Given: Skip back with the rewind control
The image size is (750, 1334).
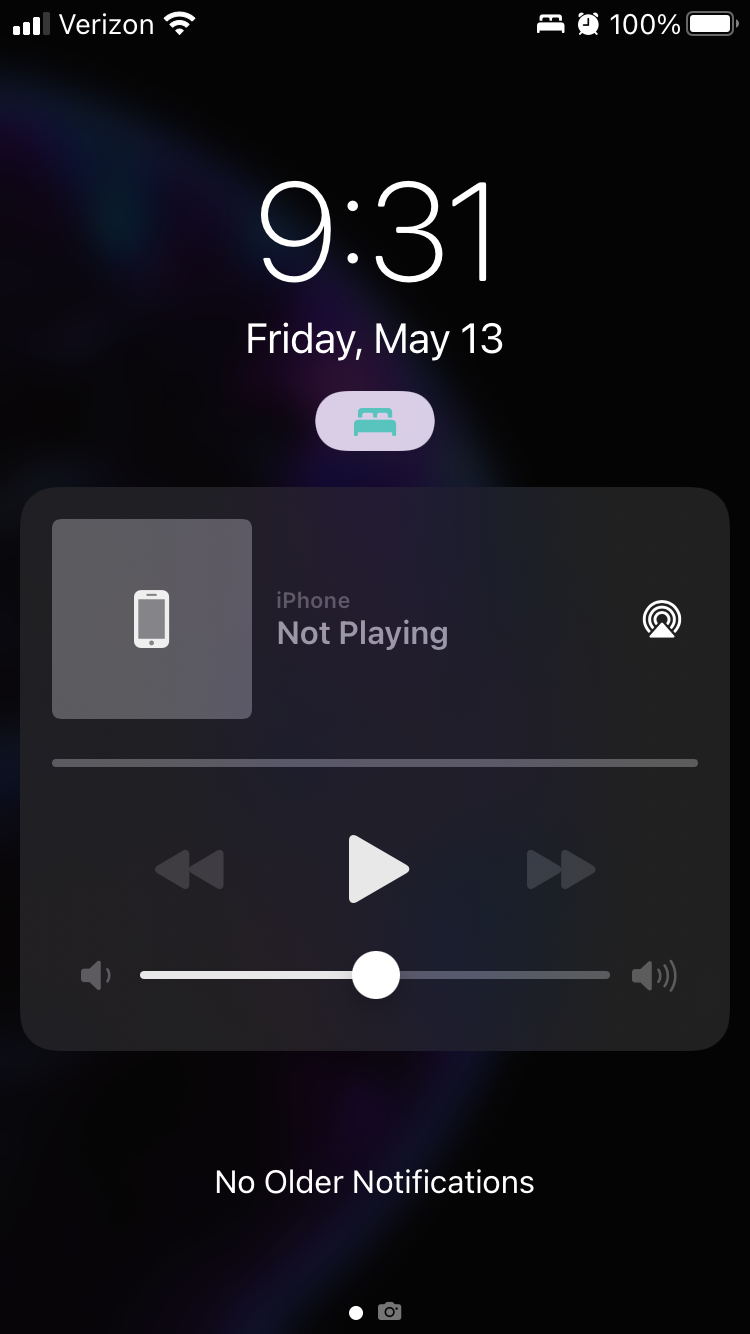Looking at the screenshot, I should [189, 869].
